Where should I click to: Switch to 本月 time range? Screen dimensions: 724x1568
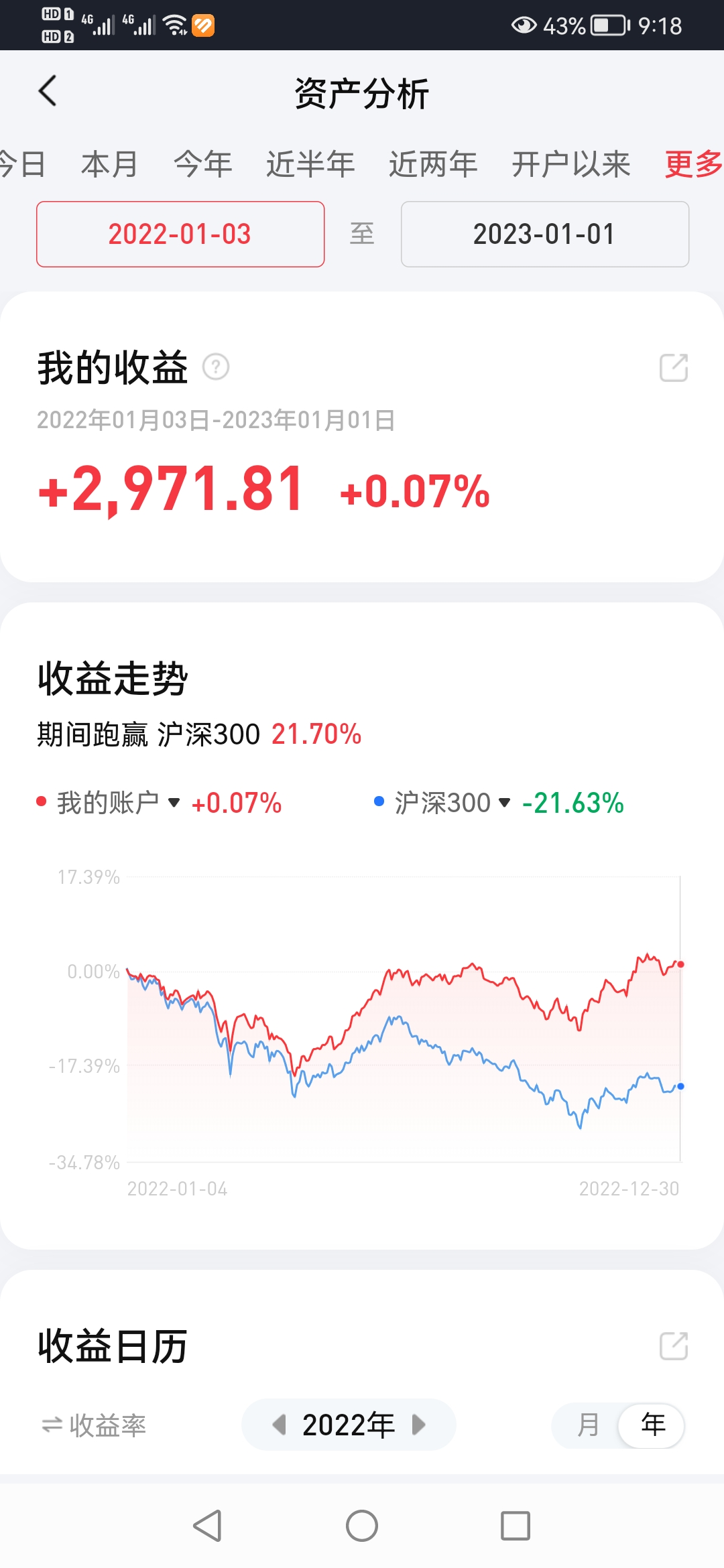click(109, 164)
